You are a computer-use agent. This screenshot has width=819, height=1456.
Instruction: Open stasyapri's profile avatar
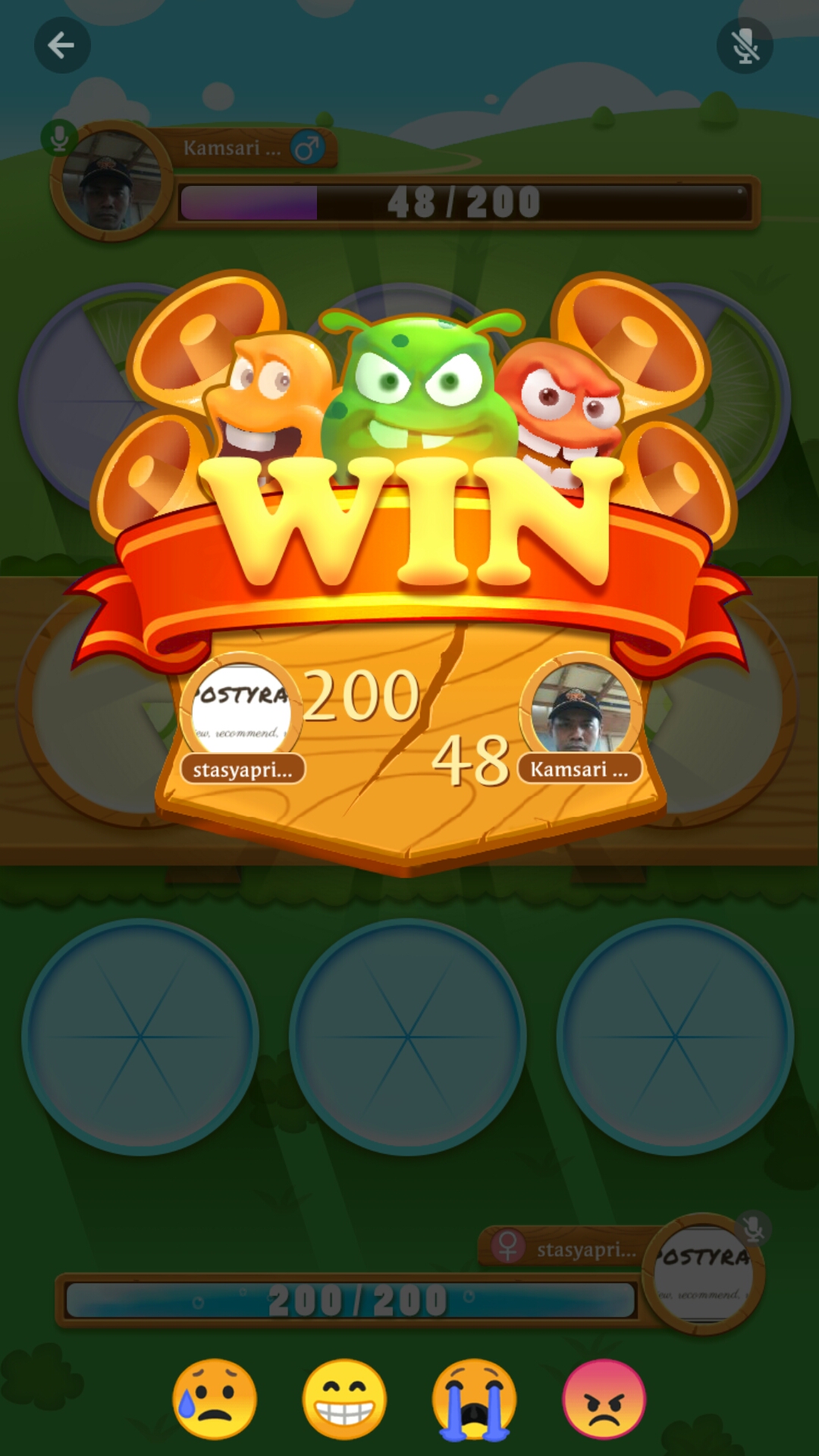[704, 1274]
